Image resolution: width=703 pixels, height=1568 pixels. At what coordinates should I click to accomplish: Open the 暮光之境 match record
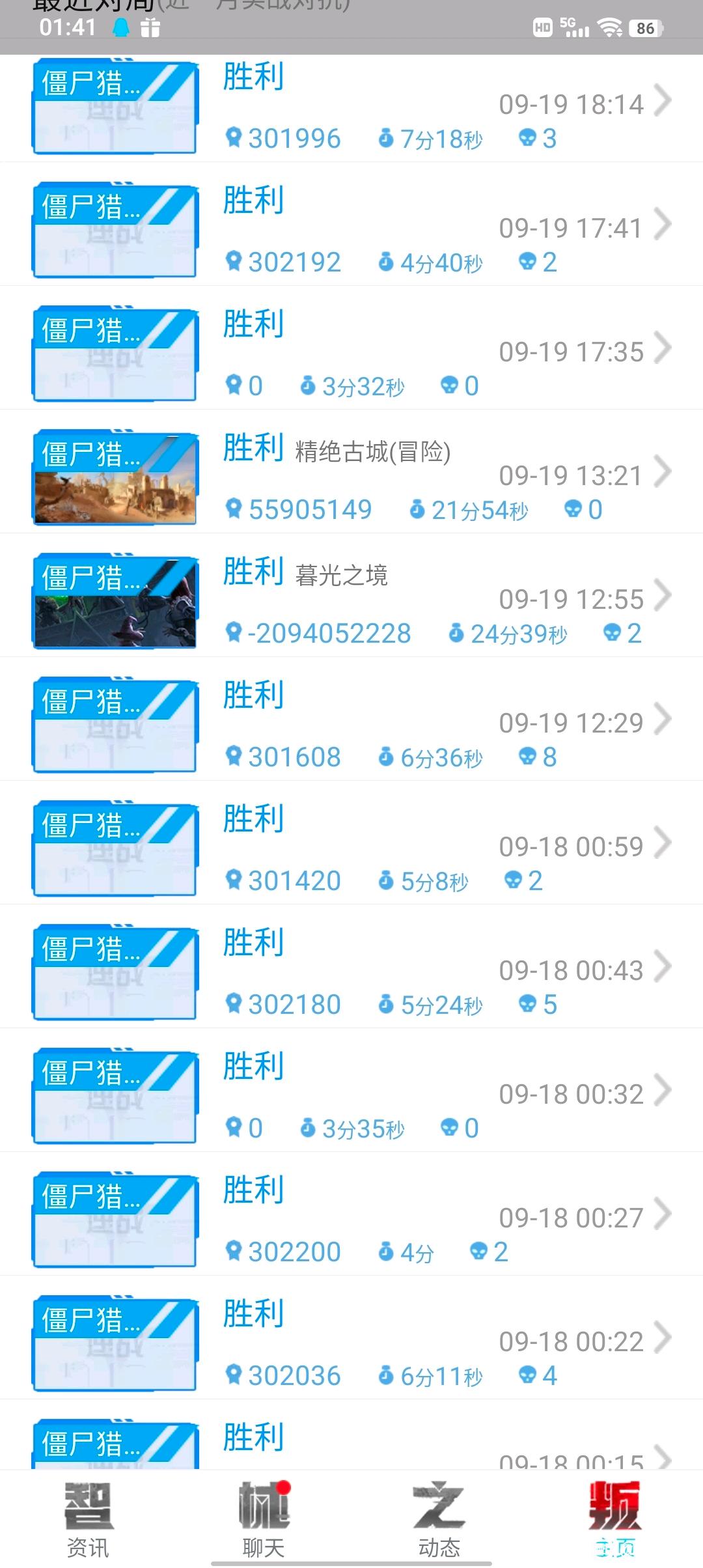tap(351, 595)
